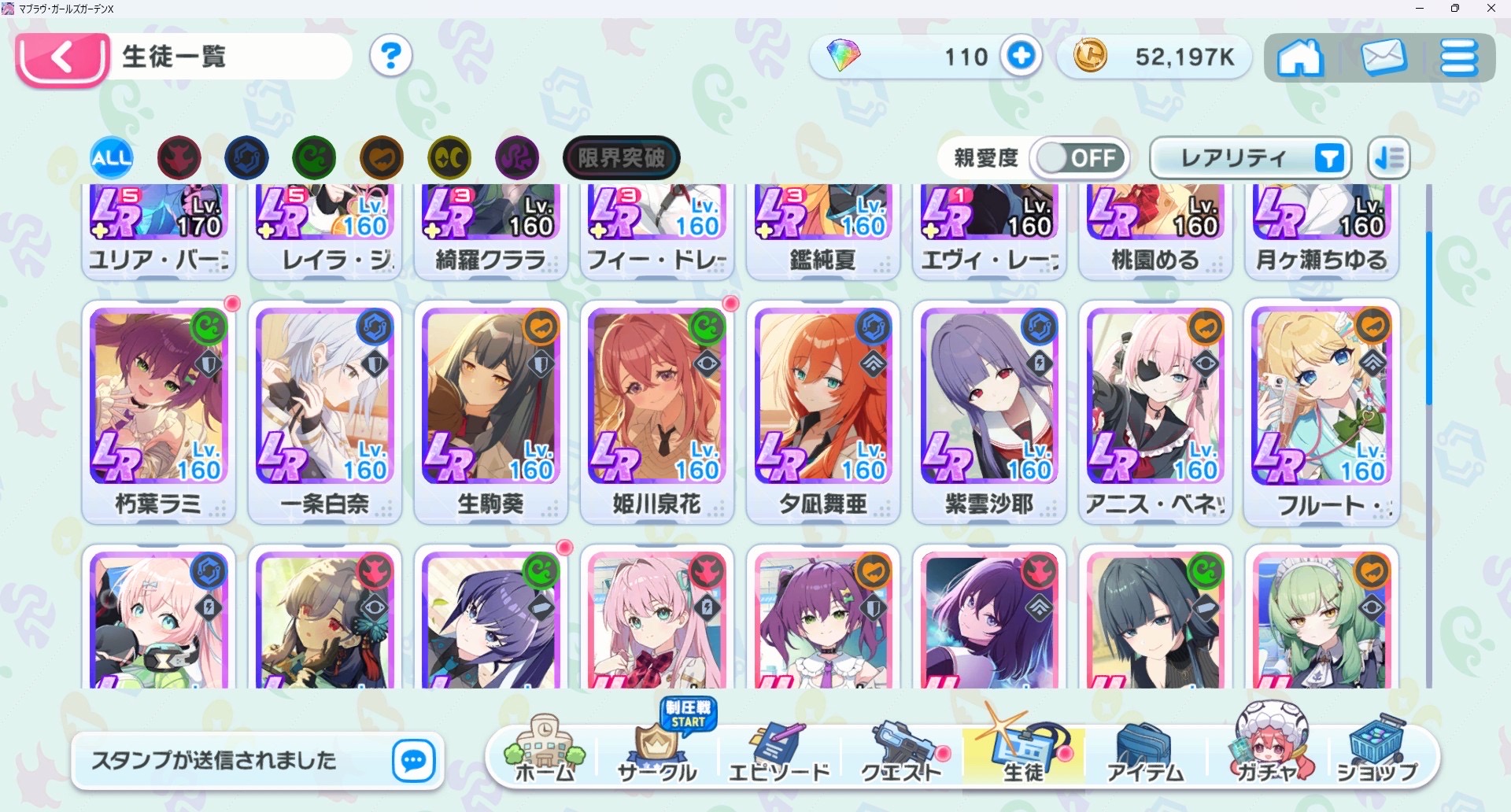Open the hamburger menu

click(x=1458, y=57)
